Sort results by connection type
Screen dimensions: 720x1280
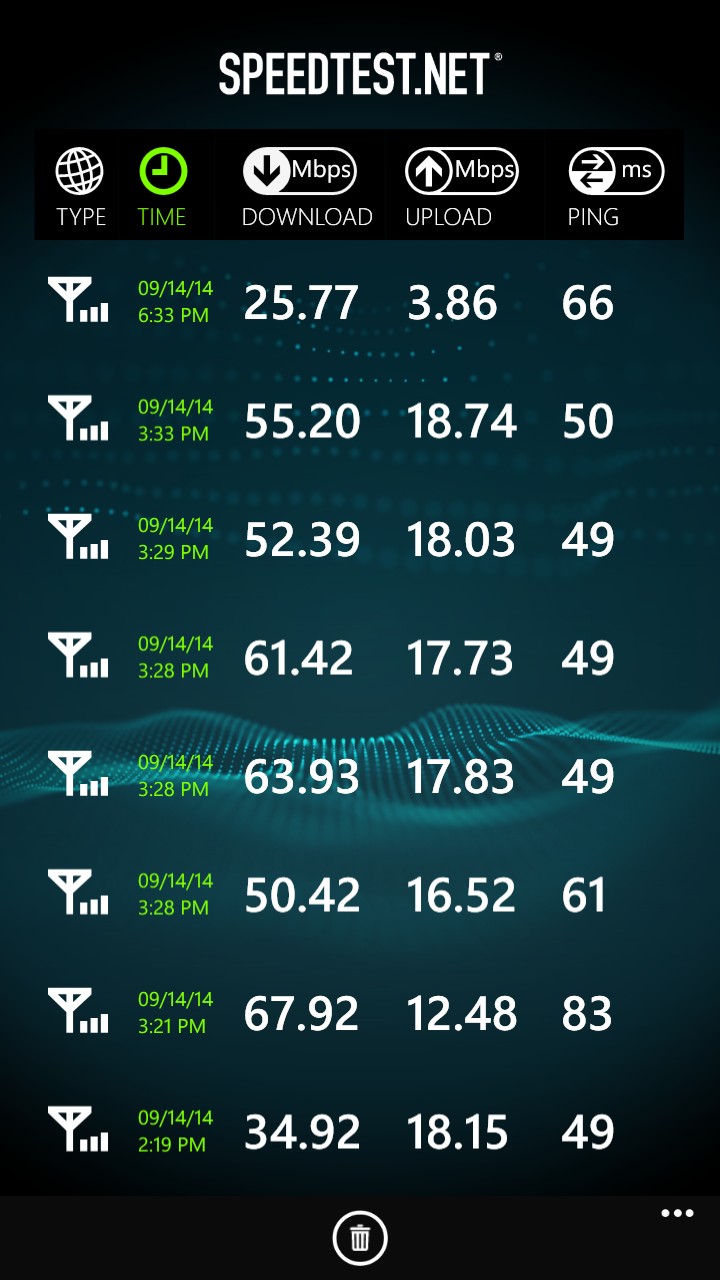[x=80, y=187]
